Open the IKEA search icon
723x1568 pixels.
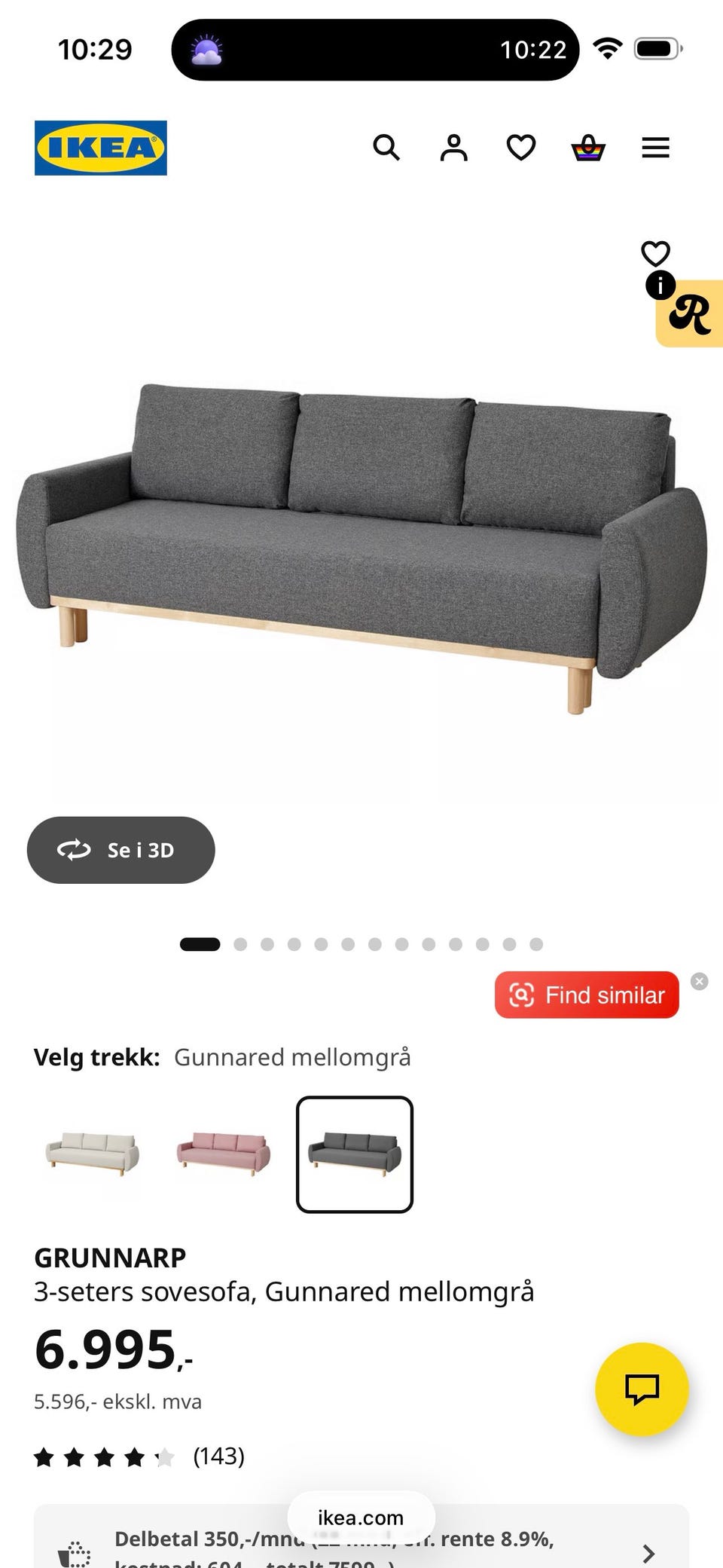click(x=386, y=148)
